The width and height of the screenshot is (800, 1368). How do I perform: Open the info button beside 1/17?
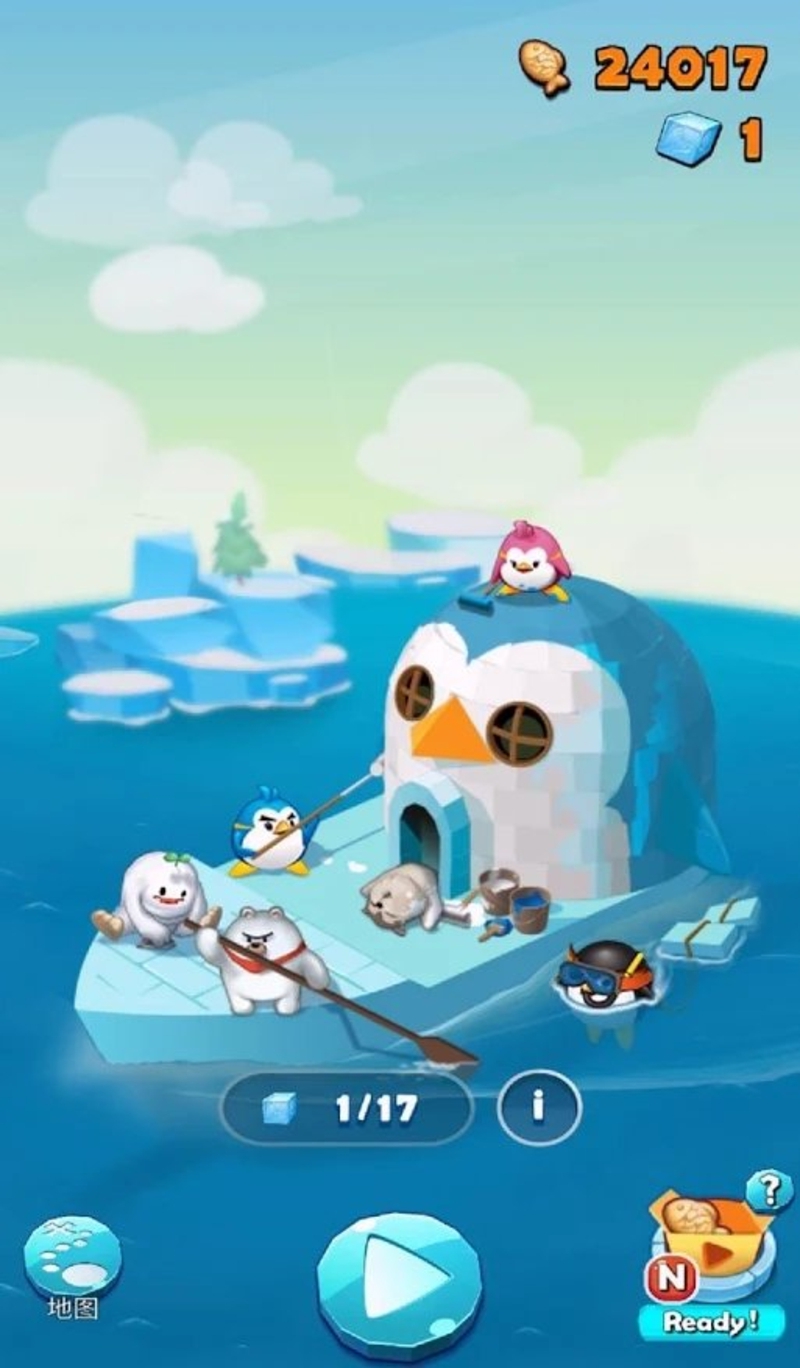pyautogui.click(x=539, y=1106)
